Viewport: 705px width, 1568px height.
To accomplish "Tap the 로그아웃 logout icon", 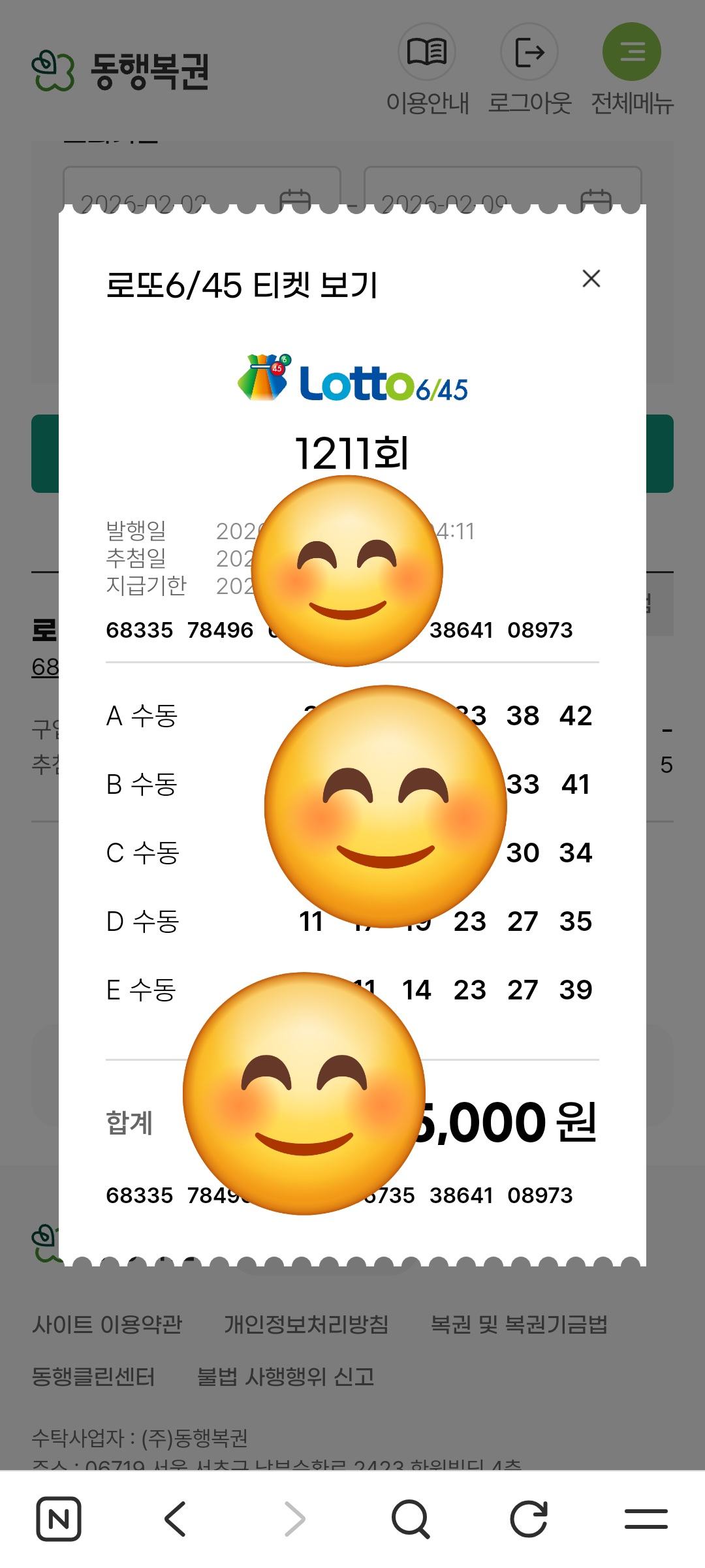I will [529, 52].
